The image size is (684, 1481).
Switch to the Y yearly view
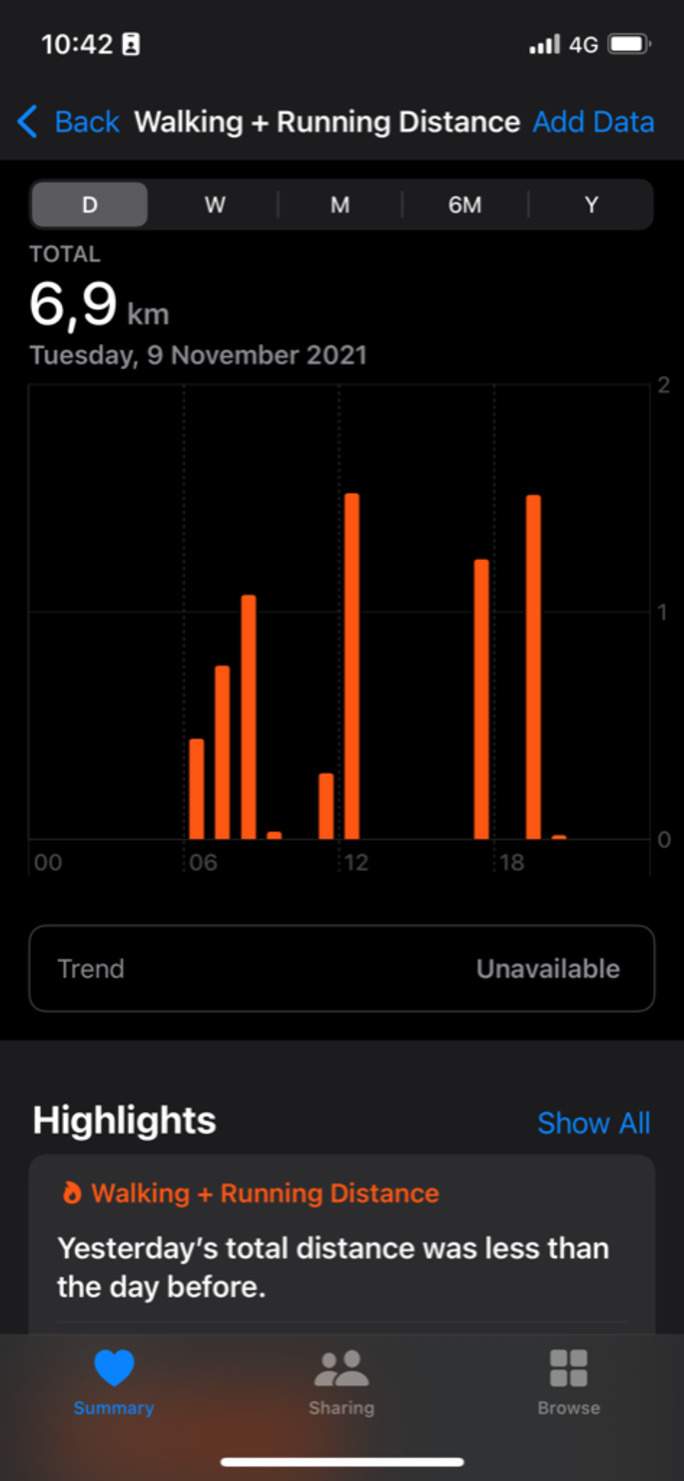[x=591, y=205]
